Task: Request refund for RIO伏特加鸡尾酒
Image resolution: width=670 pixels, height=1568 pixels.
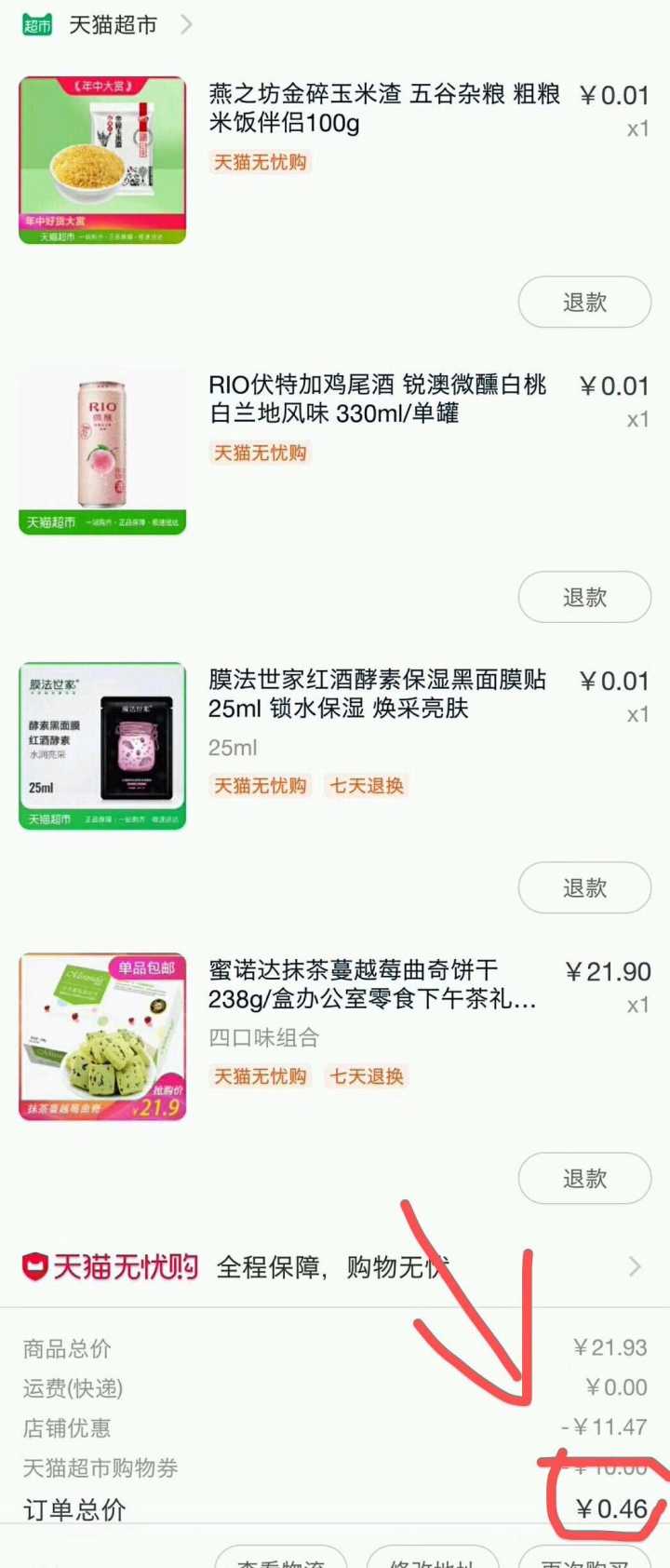Action: tap(583, 597)
